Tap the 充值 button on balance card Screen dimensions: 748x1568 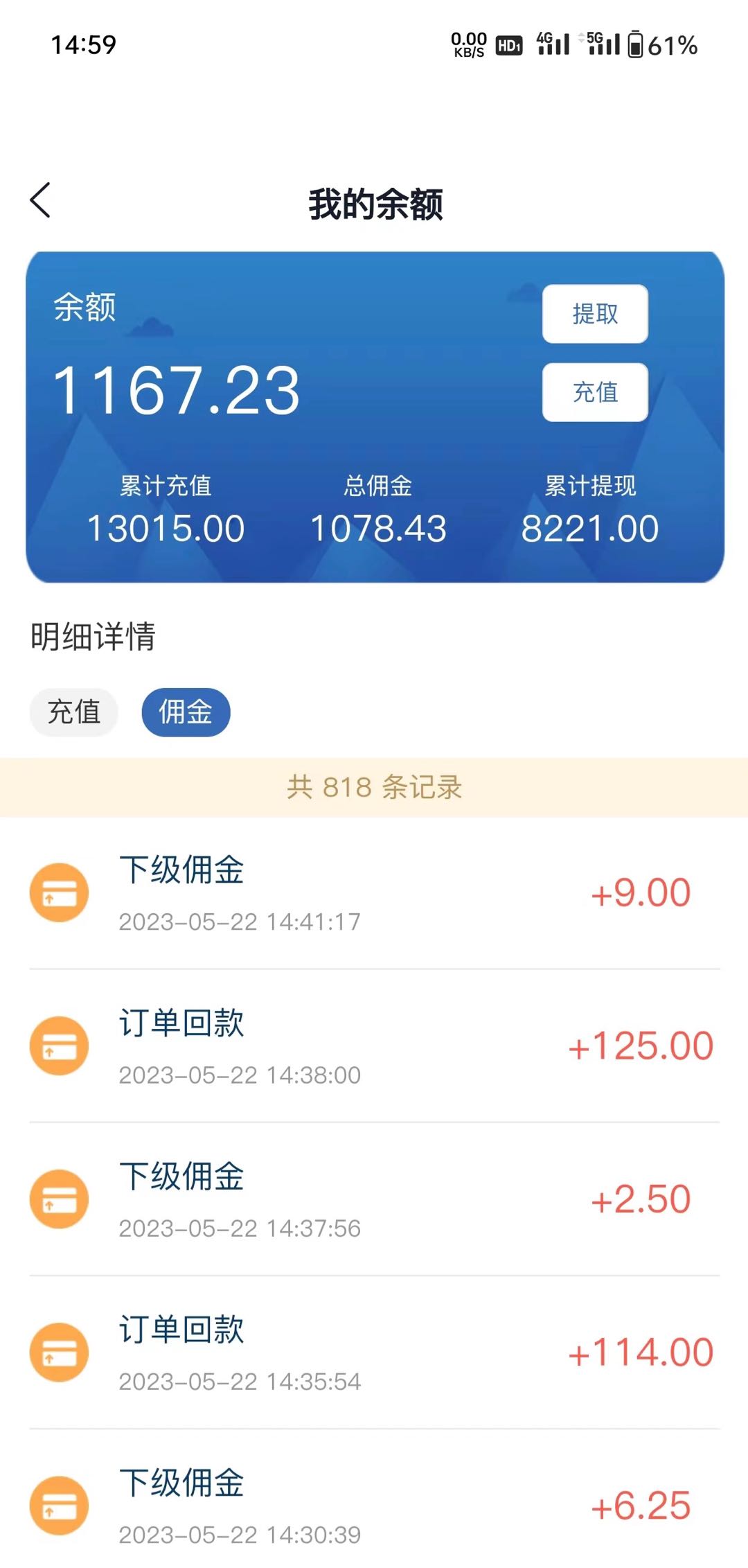tap(595, 392)
